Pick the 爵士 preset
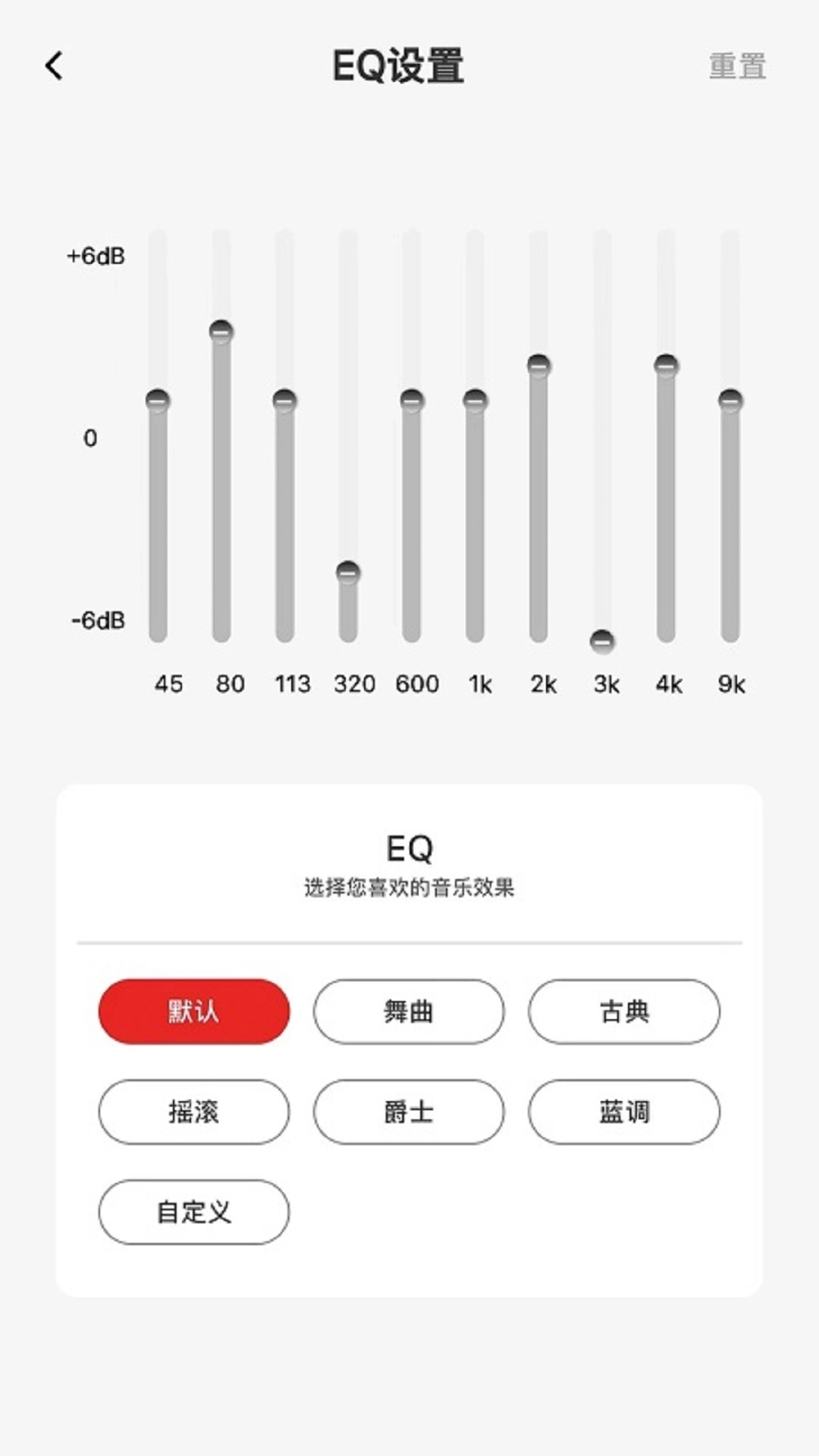This screenshot has width=819, height=1456. coord(409,1112)
